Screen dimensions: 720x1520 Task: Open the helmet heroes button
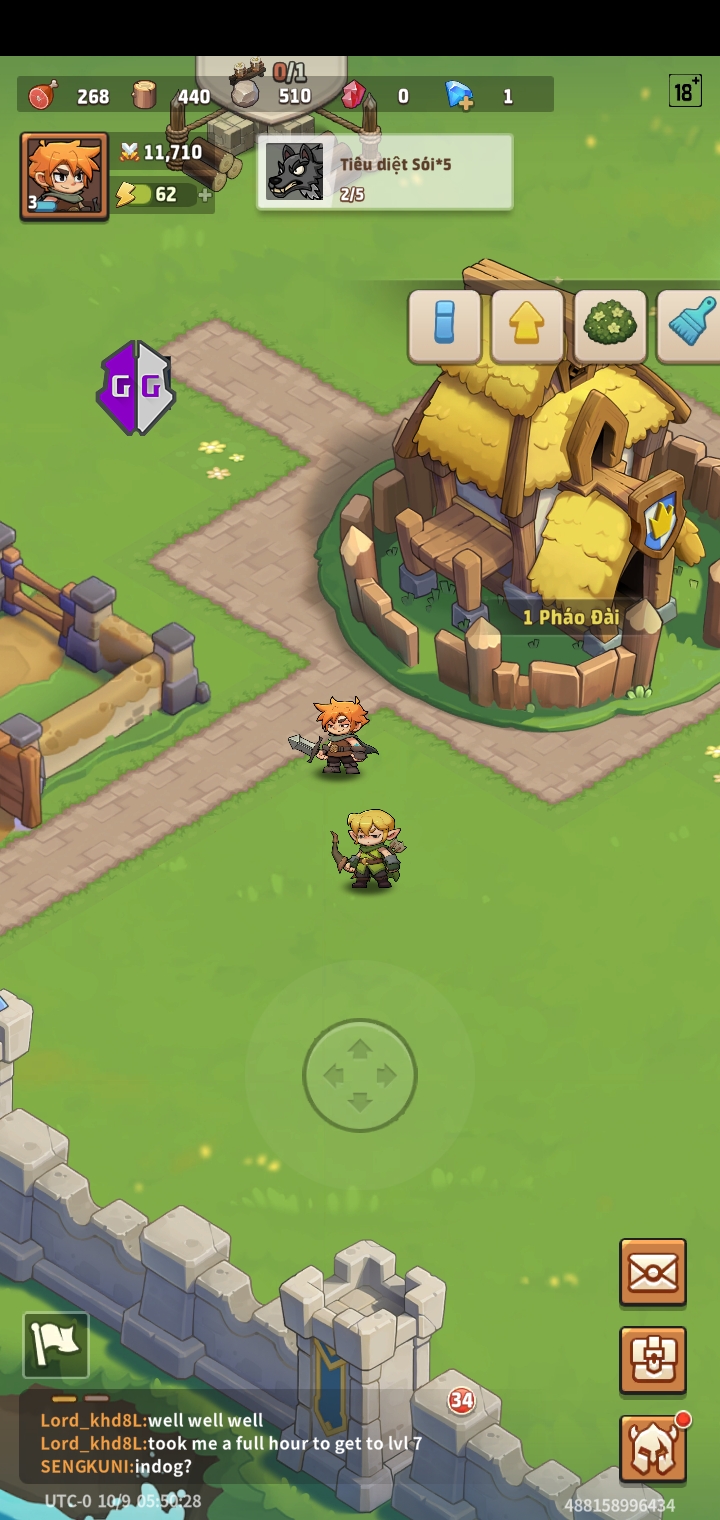click(653, 1448)
